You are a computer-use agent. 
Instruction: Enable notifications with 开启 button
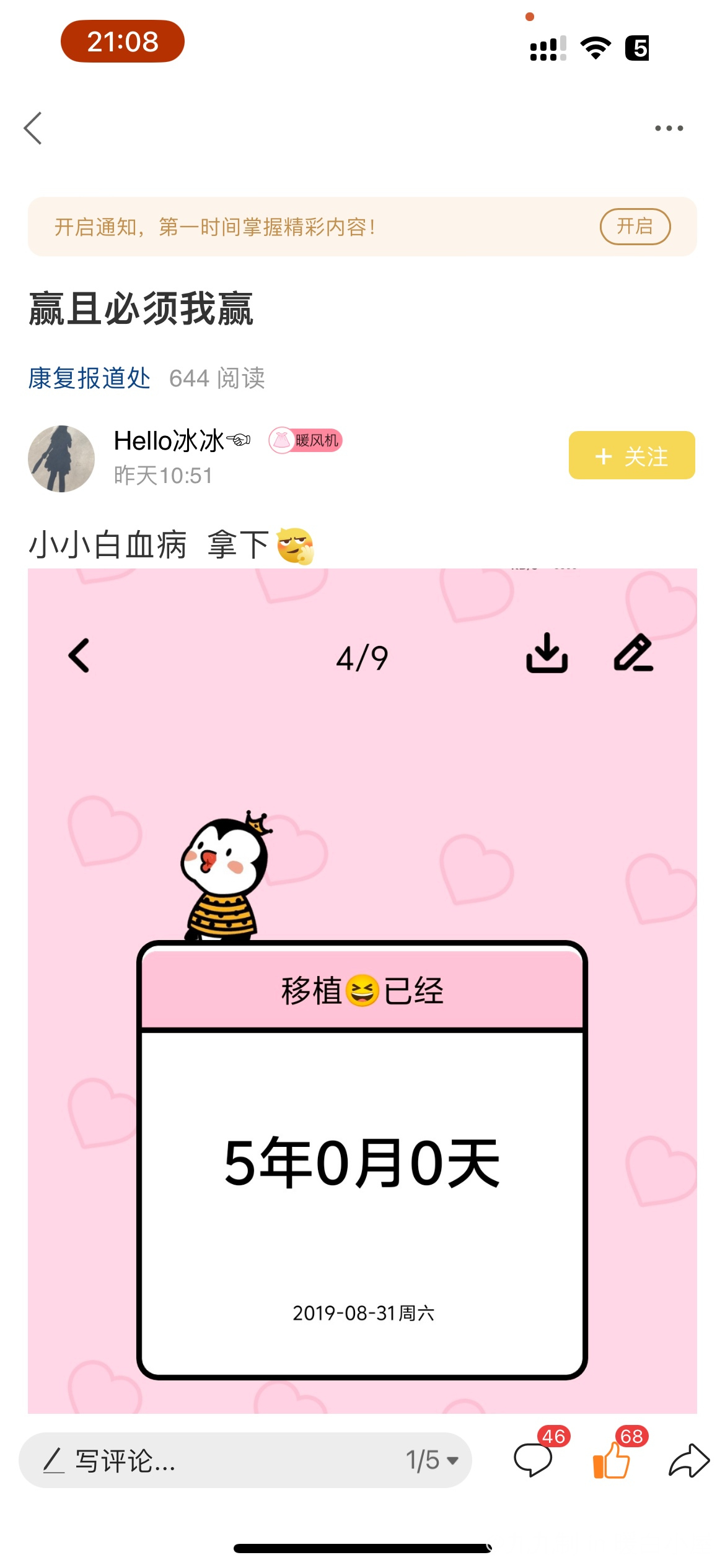(x=635, y=227)
